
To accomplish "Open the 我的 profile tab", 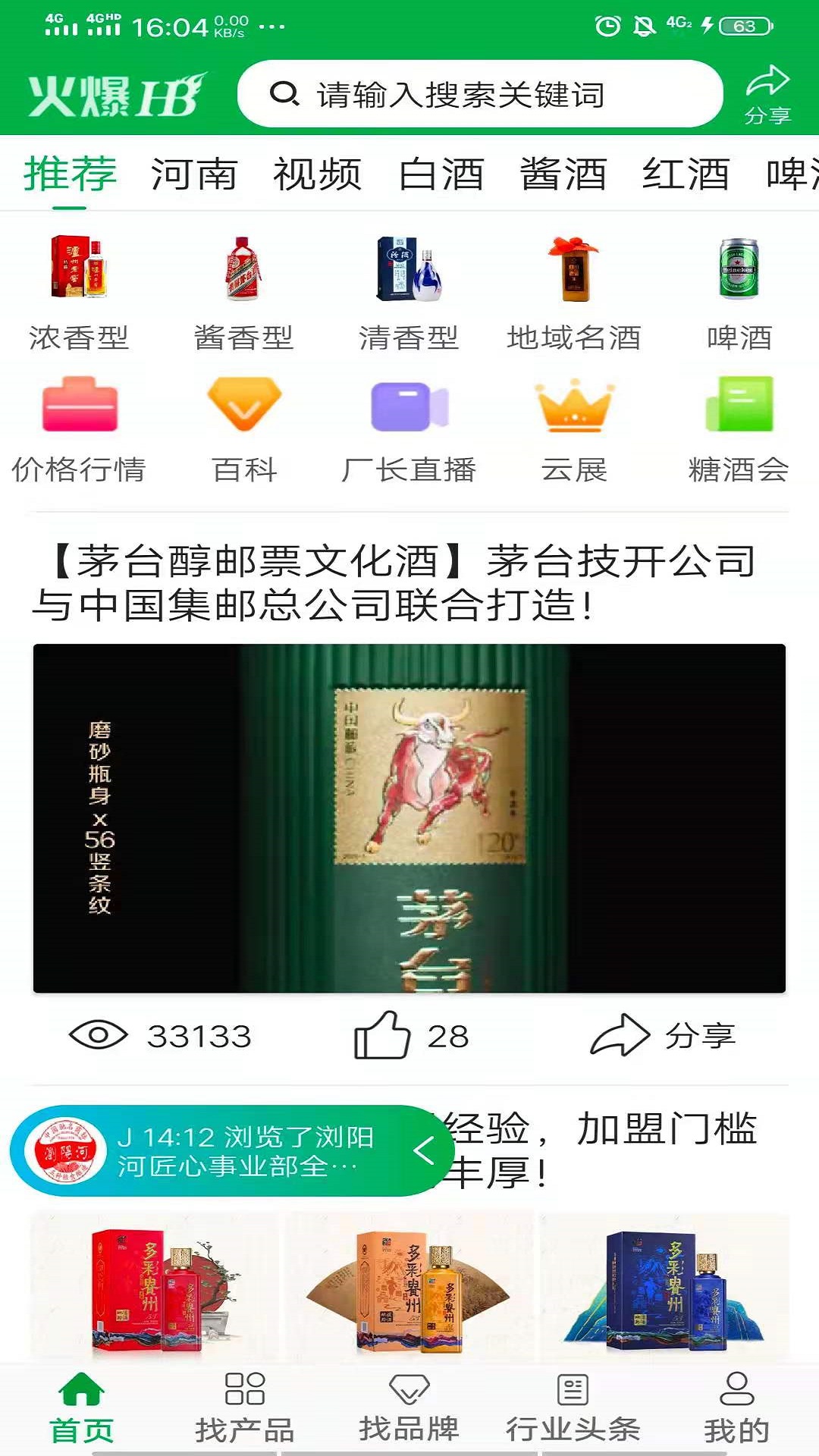I will [736, 1407].
